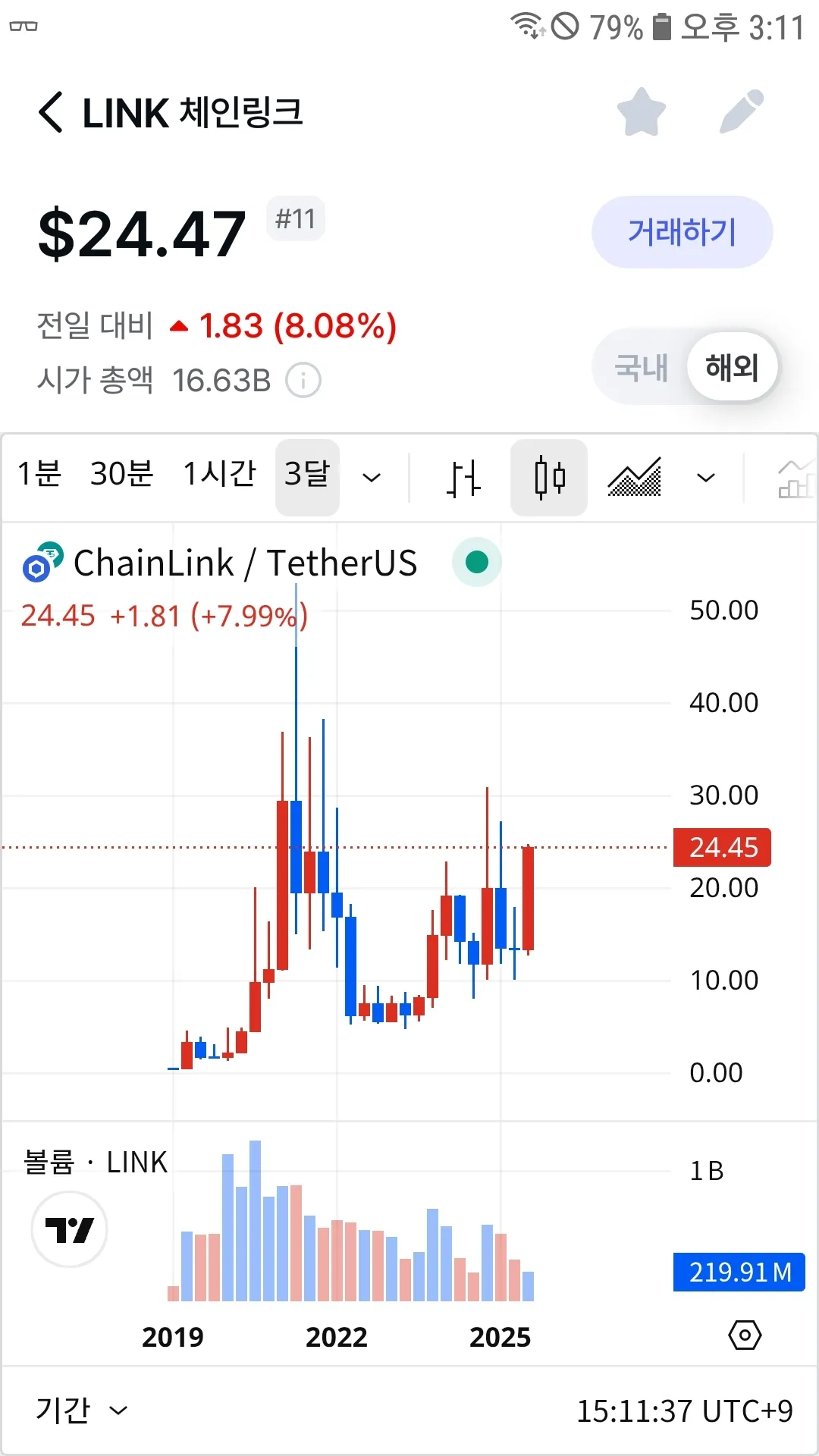Screen dimensions: 819x1456
Task: Go back from the LINK 체인링크 page
Action: coord(50,113)
